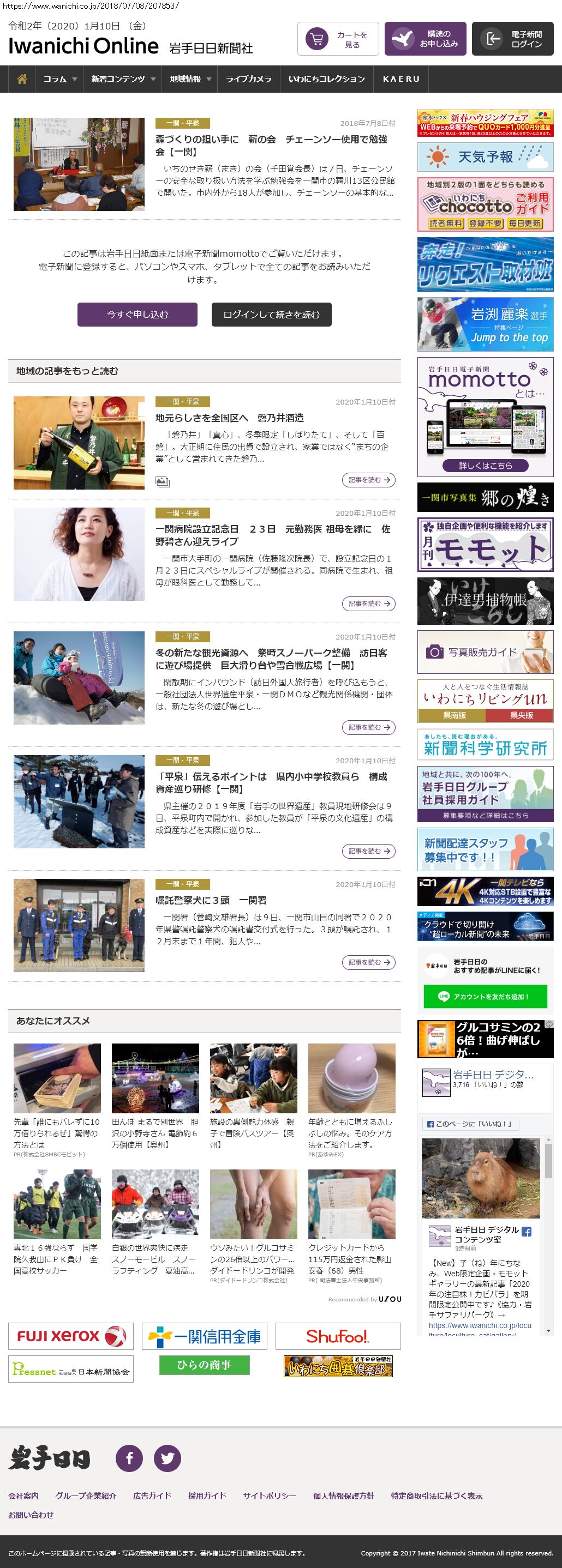Expand the コラム menu
562x1568 pixels.
pos(59,79)
